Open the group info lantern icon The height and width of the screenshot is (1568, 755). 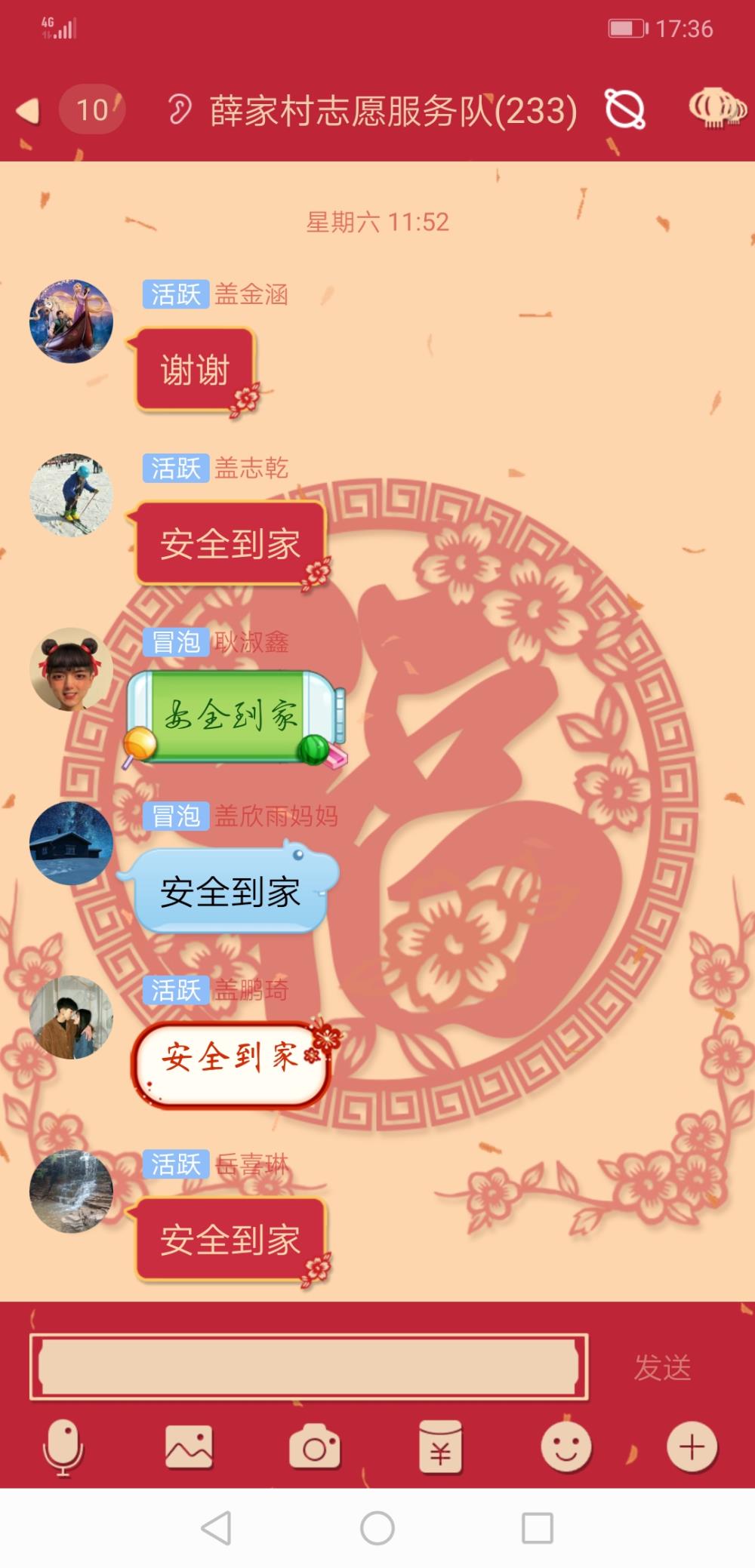tap(716, 110)
